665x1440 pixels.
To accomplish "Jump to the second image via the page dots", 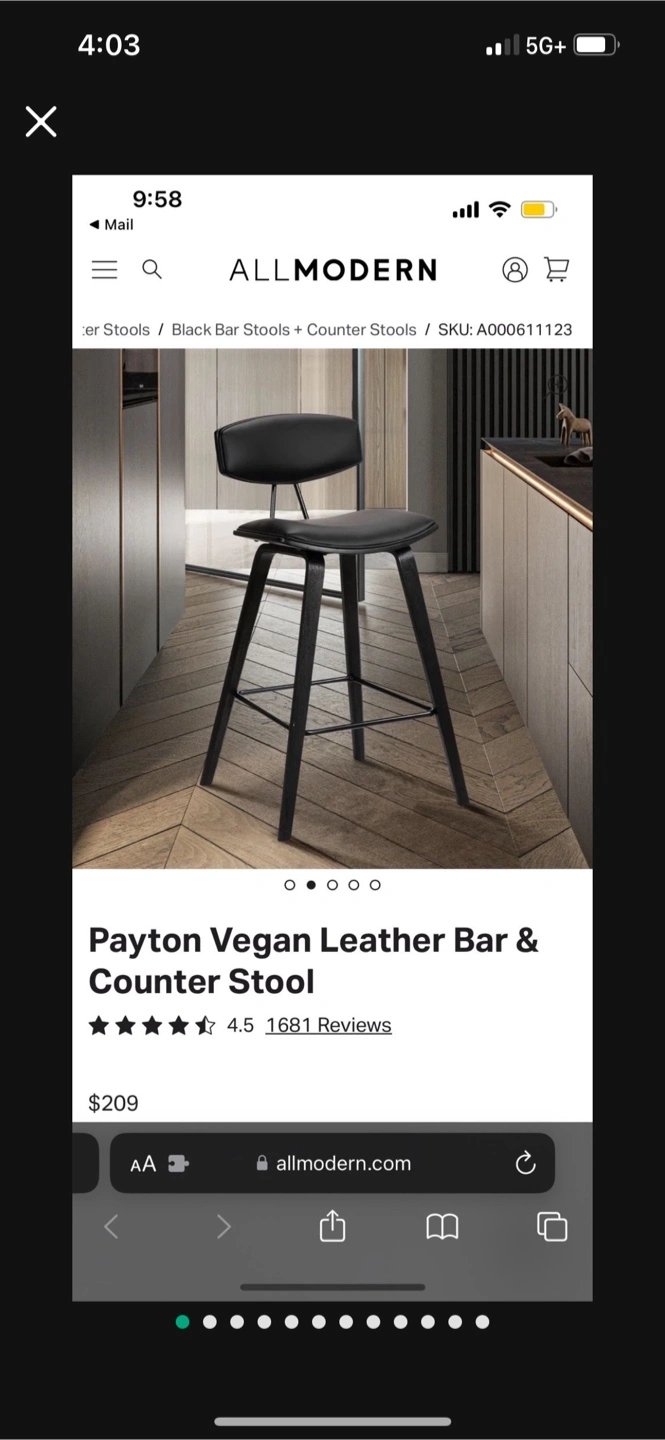I will click(x=210, y=1322).
